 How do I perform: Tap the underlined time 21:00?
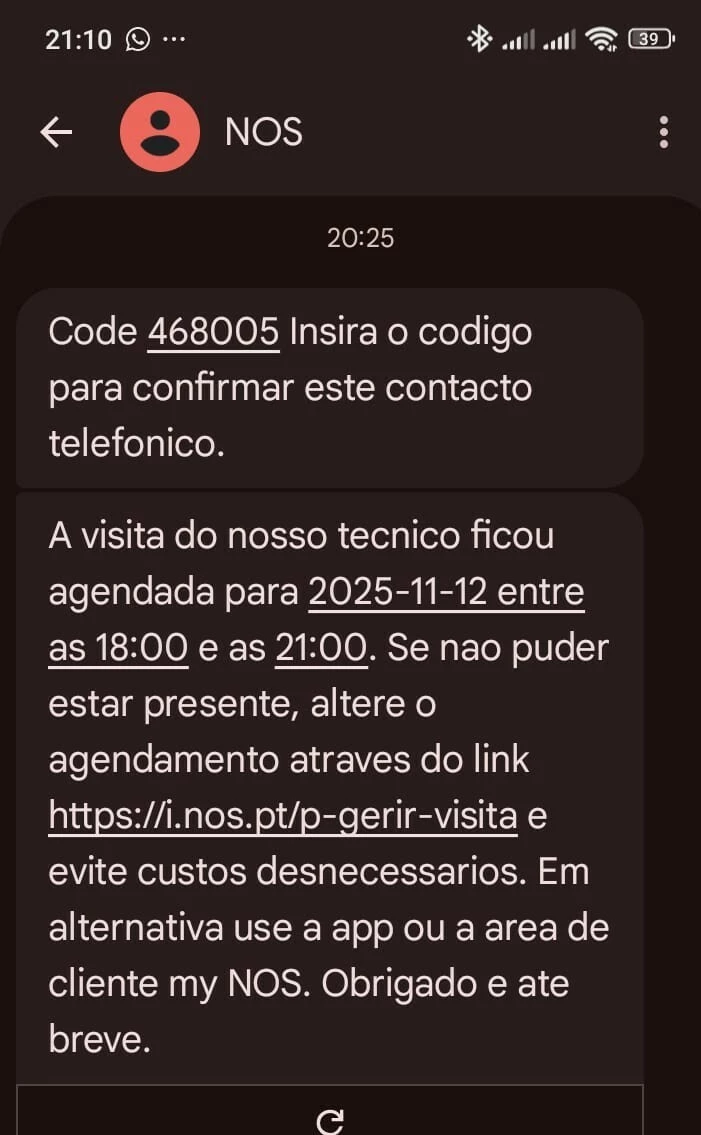pos(321,649)
